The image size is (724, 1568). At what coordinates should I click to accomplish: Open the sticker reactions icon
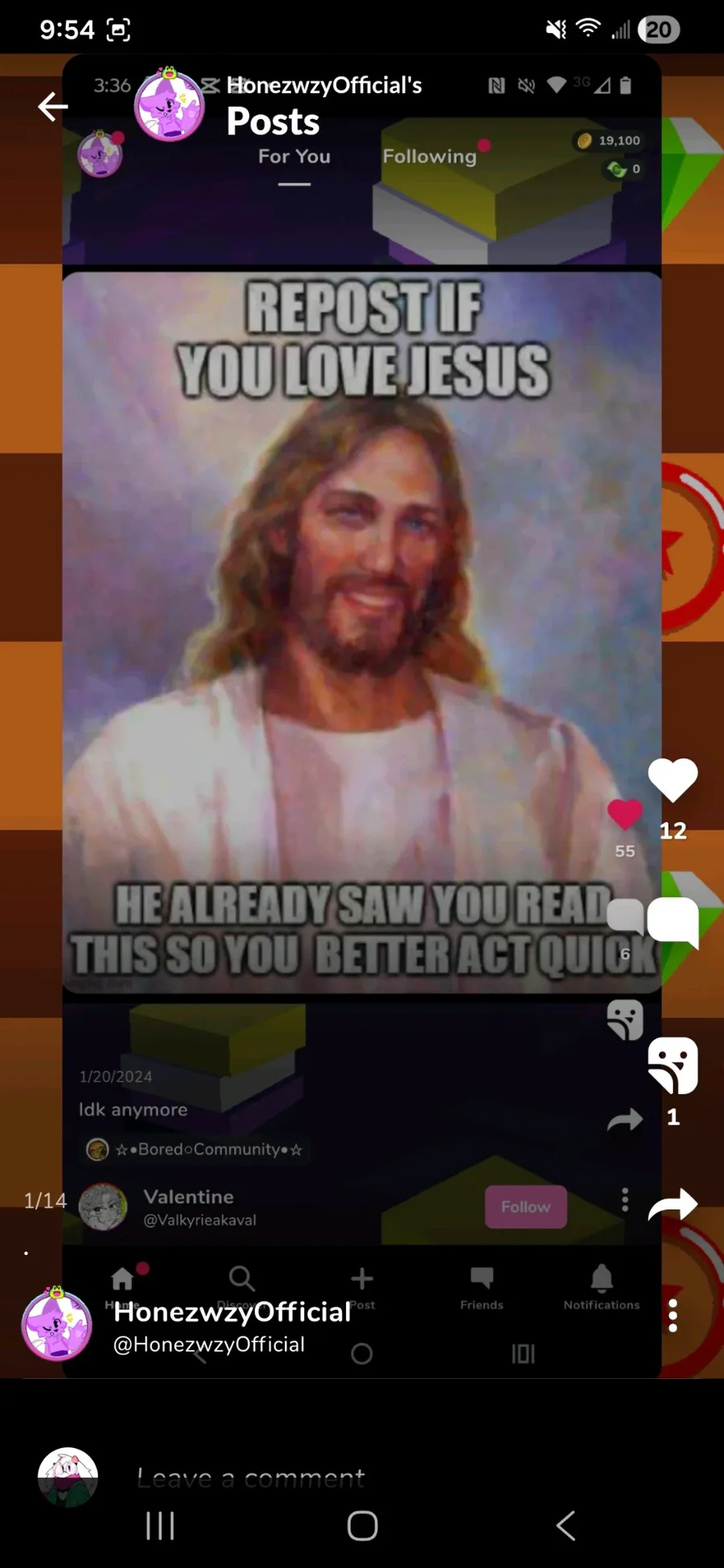pyautogui.click(x=673, y=1065)
